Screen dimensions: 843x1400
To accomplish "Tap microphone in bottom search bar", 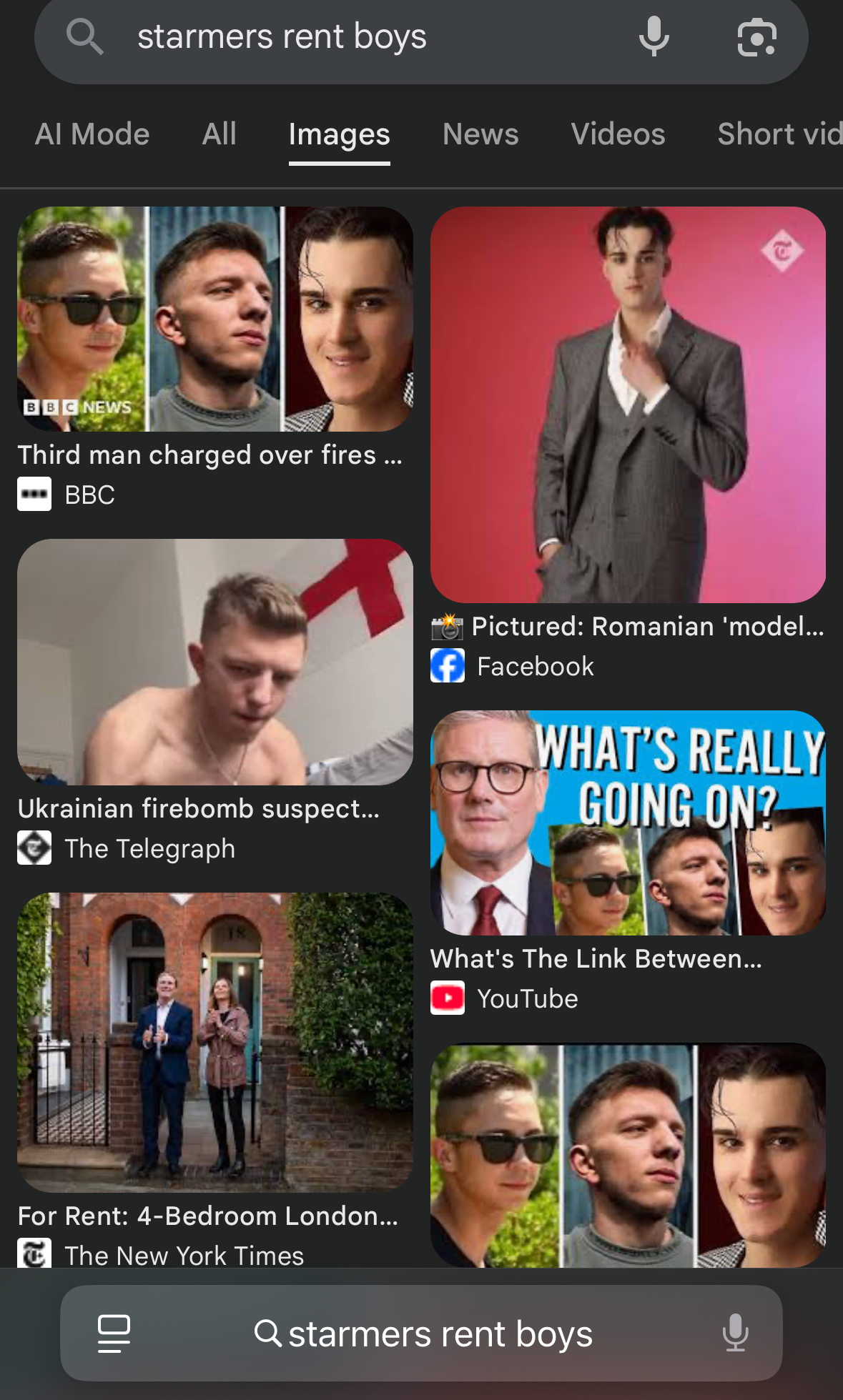I will tap(735, 1334).
